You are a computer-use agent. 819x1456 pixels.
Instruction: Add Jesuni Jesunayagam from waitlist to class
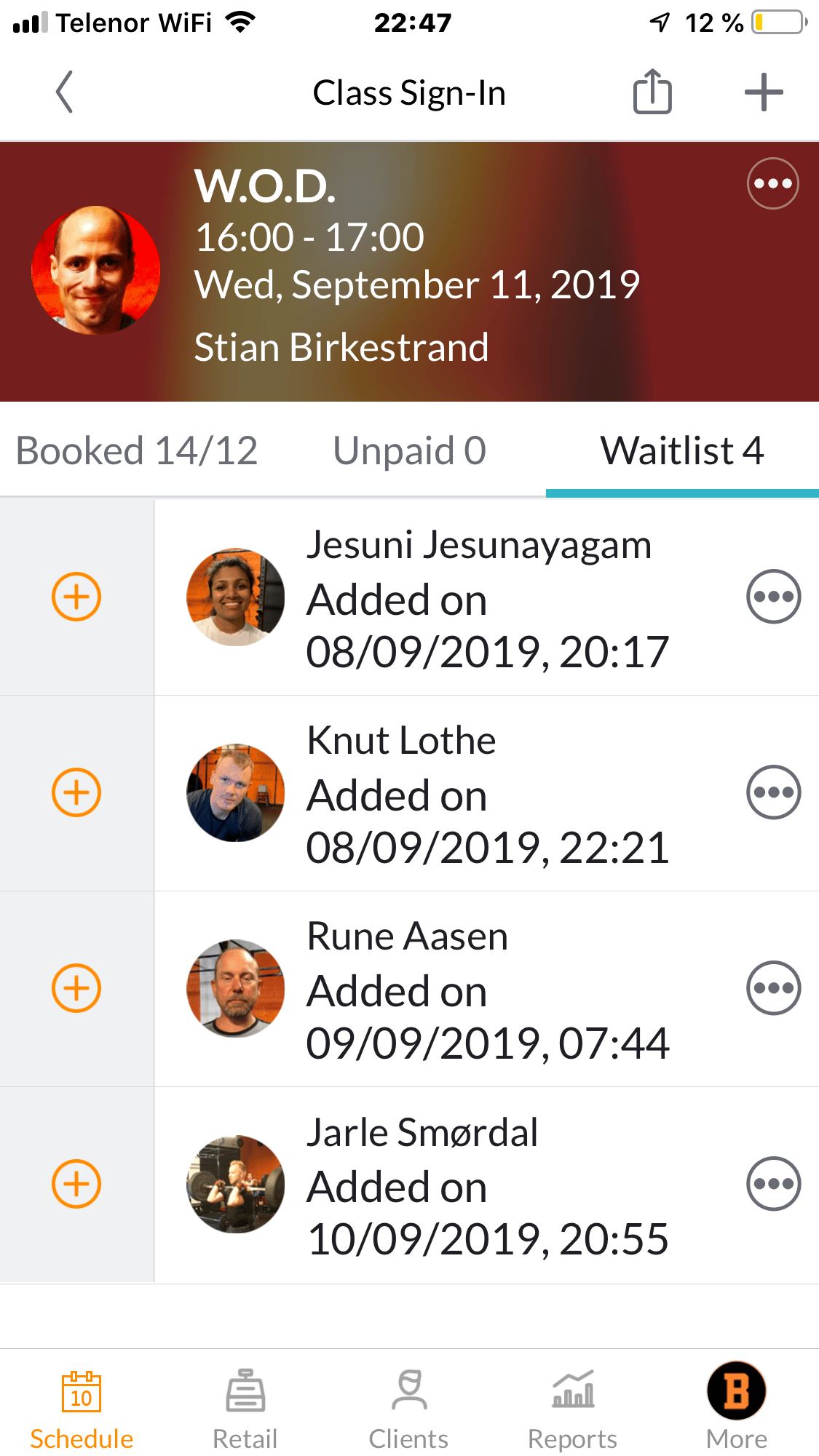(76, 597)
